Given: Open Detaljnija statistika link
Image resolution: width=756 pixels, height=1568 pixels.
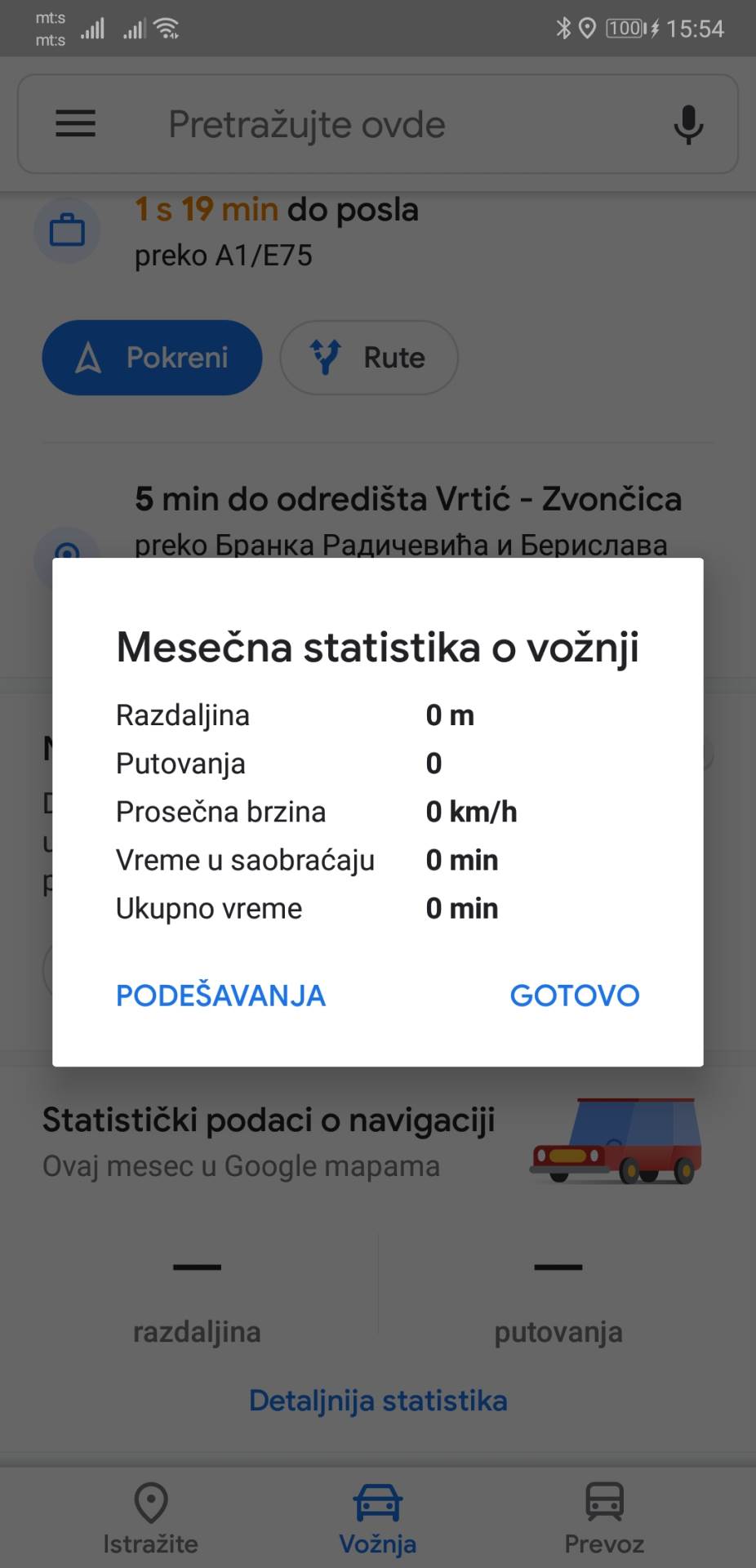Looking at the screenshot, I should 378,1400.
